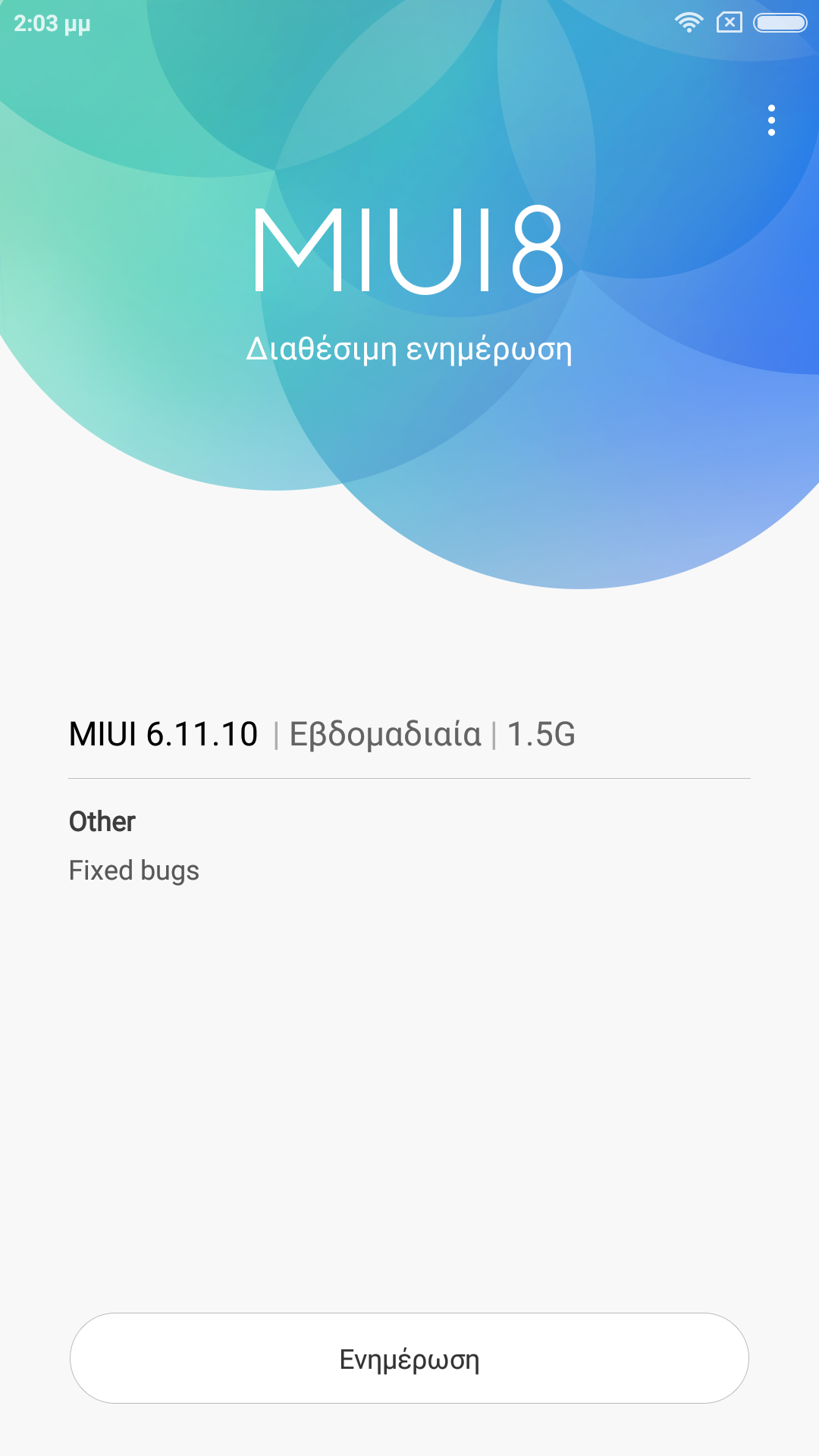819x1456 pixels.
Task: Open the three-dot overflow menu
Action: [771, 121]
